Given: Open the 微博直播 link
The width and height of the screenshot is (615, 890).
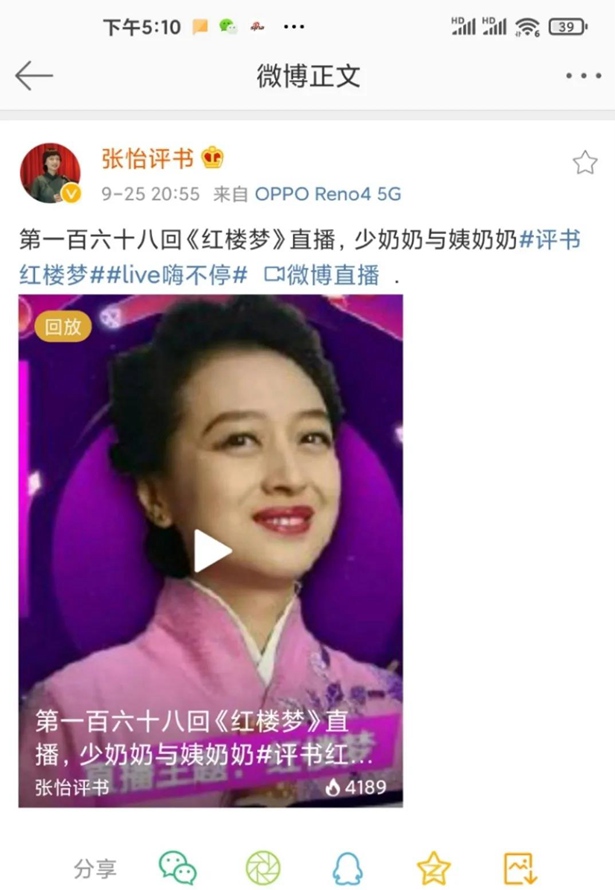Looking at the screenshot, I should tap(322, 274).
